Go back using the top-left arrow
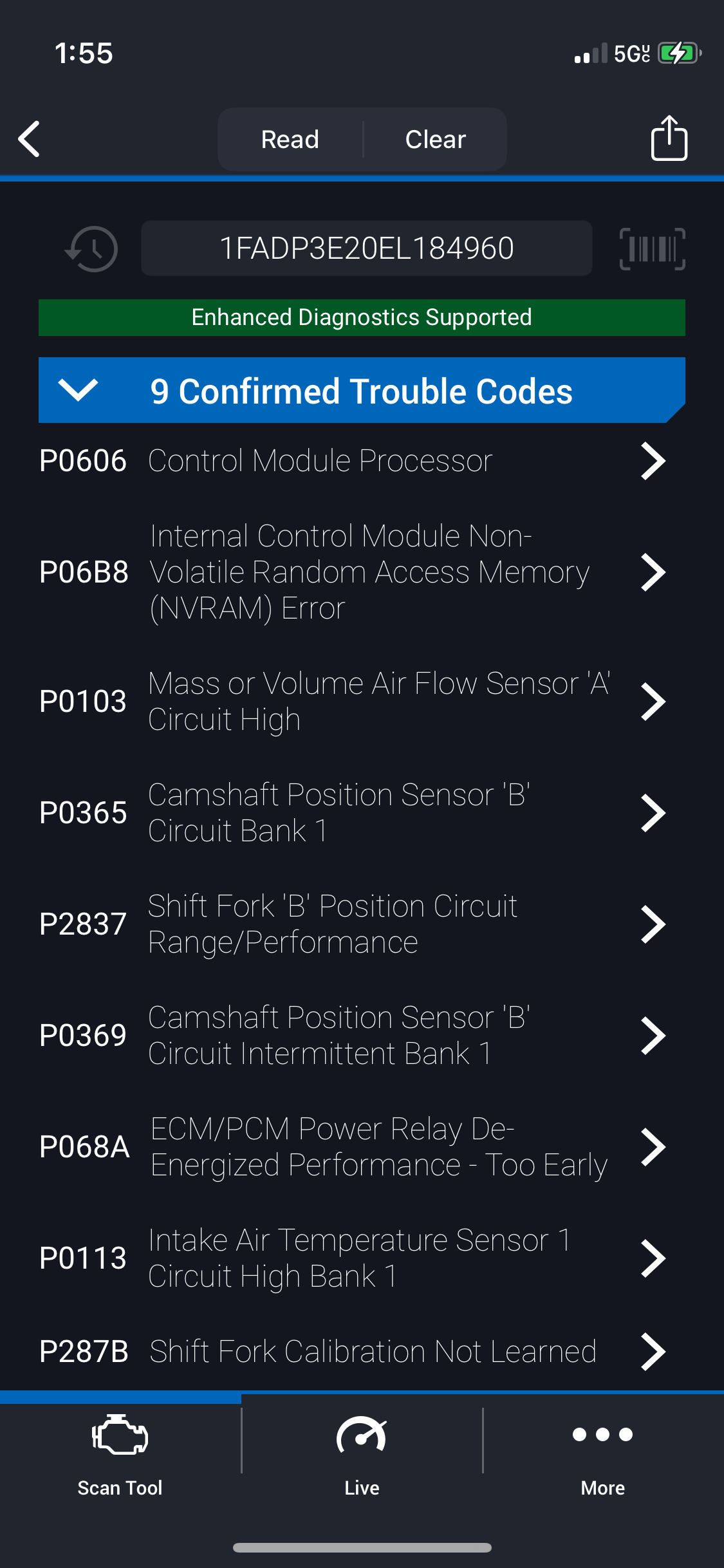This screenshot has height=1568, width=724. pos(30,139)
